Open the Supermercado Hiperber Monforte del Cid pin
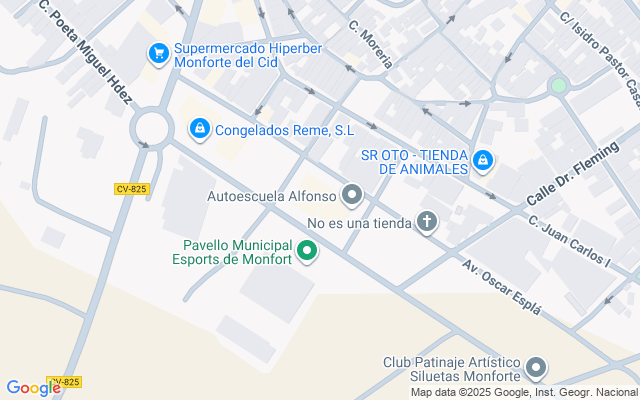Viewport: 640px width, 400px height. point(158,52)
